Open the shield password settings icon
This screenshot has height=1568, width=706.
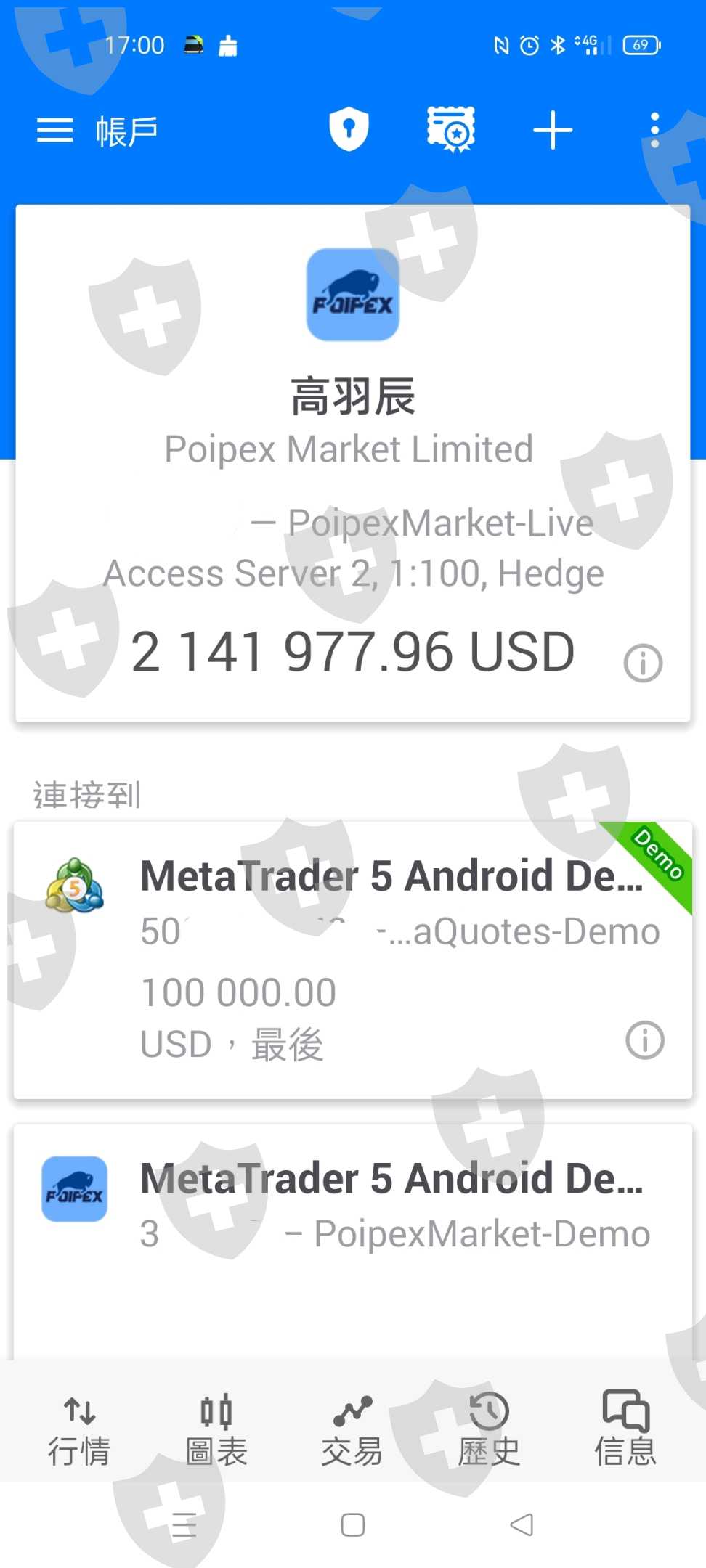pyautogui.click(x=349, y=130)
